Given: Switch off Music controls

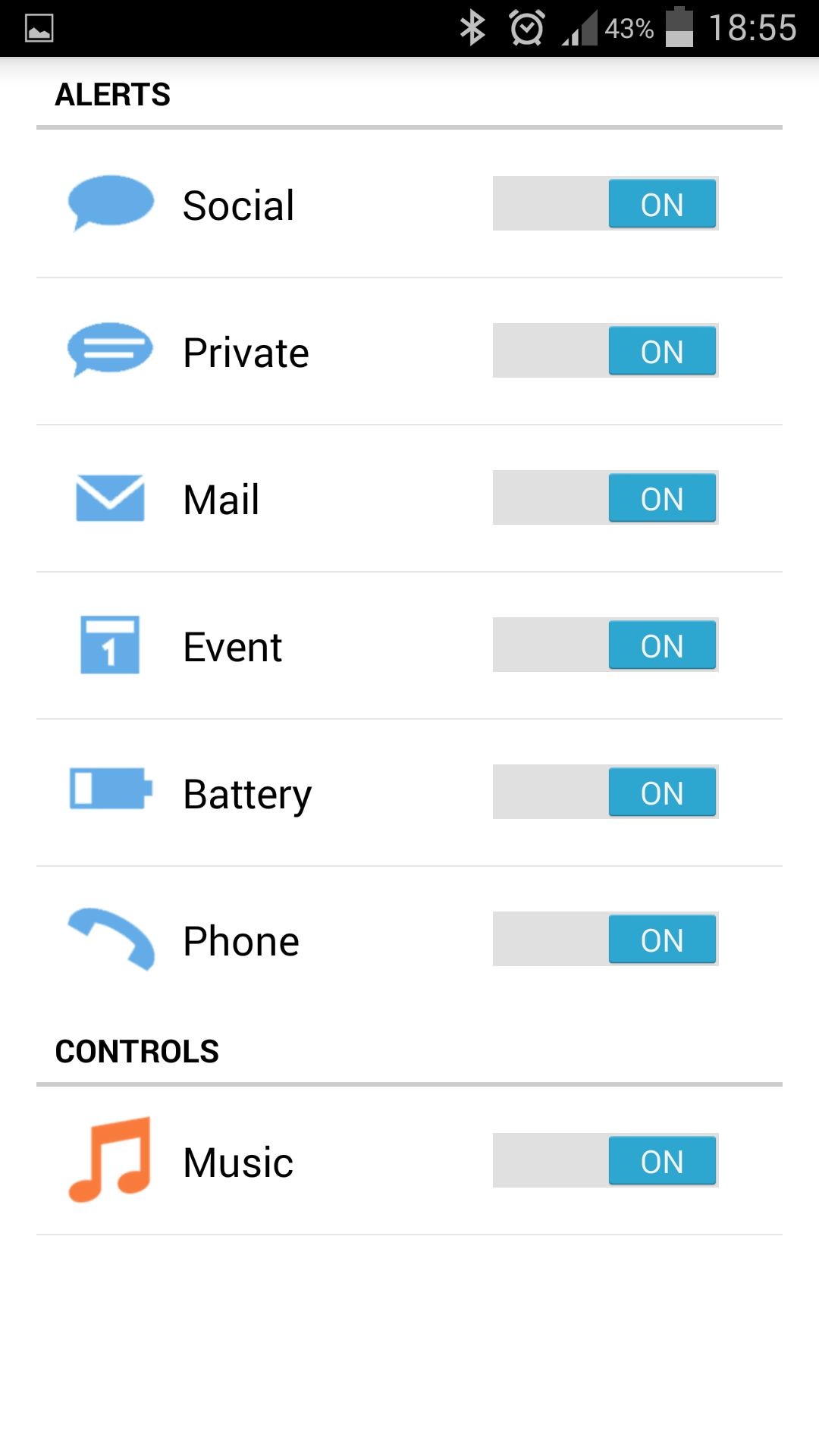Looking at the screenshot, I should pos(605,1160).
